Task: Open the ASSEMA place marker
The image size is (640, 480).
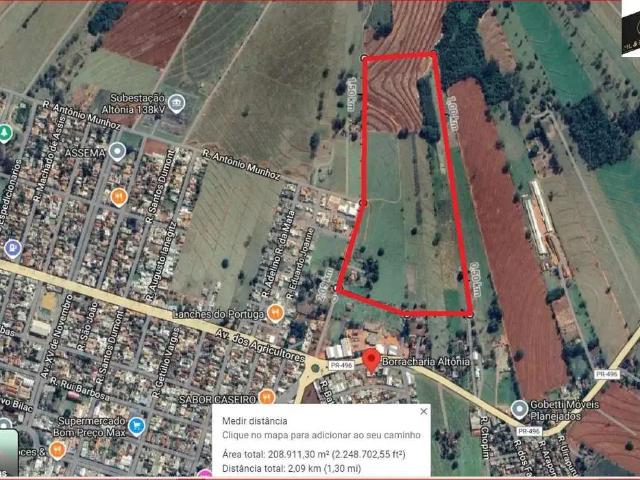Action: (x=118, y=152)
